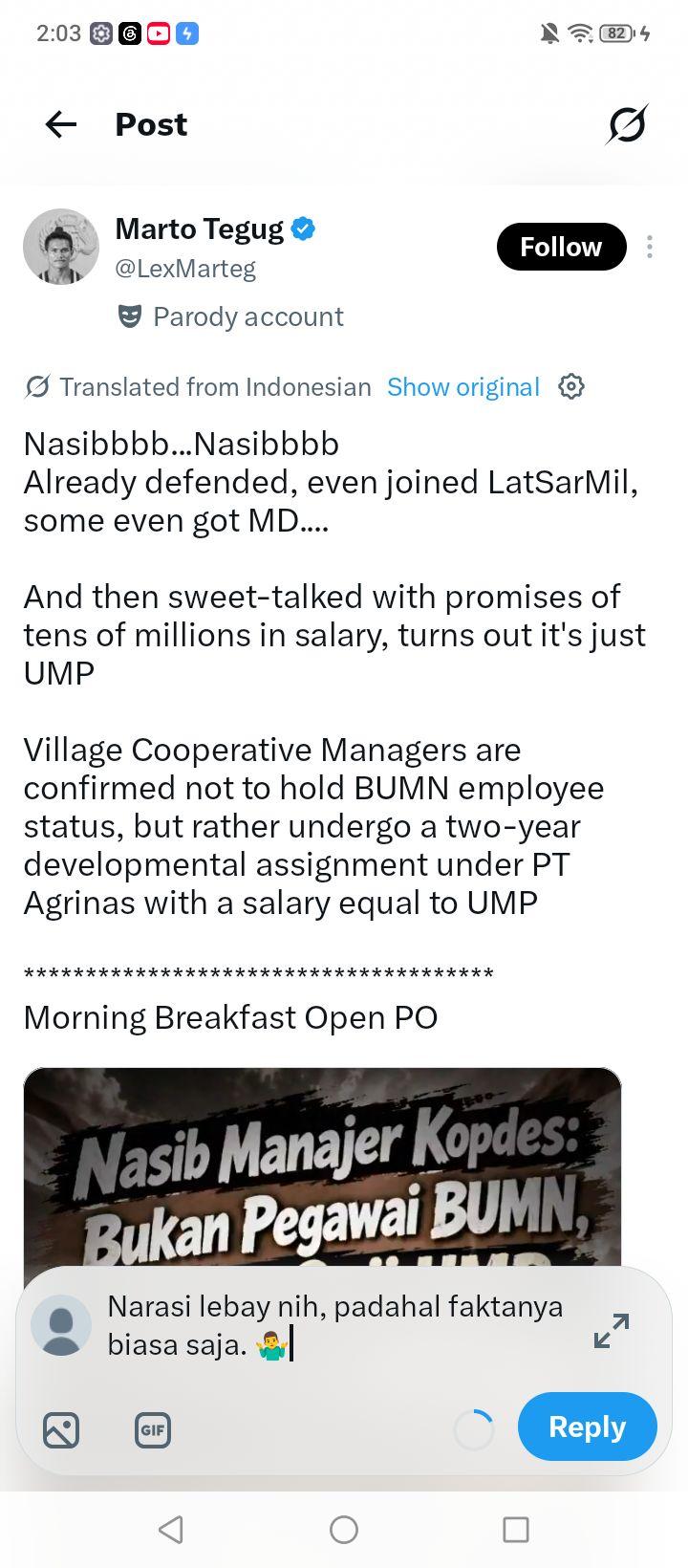688x1568 pixels.
Task: Open the Grok icon in the top bar
Action: tap(627, 124)
